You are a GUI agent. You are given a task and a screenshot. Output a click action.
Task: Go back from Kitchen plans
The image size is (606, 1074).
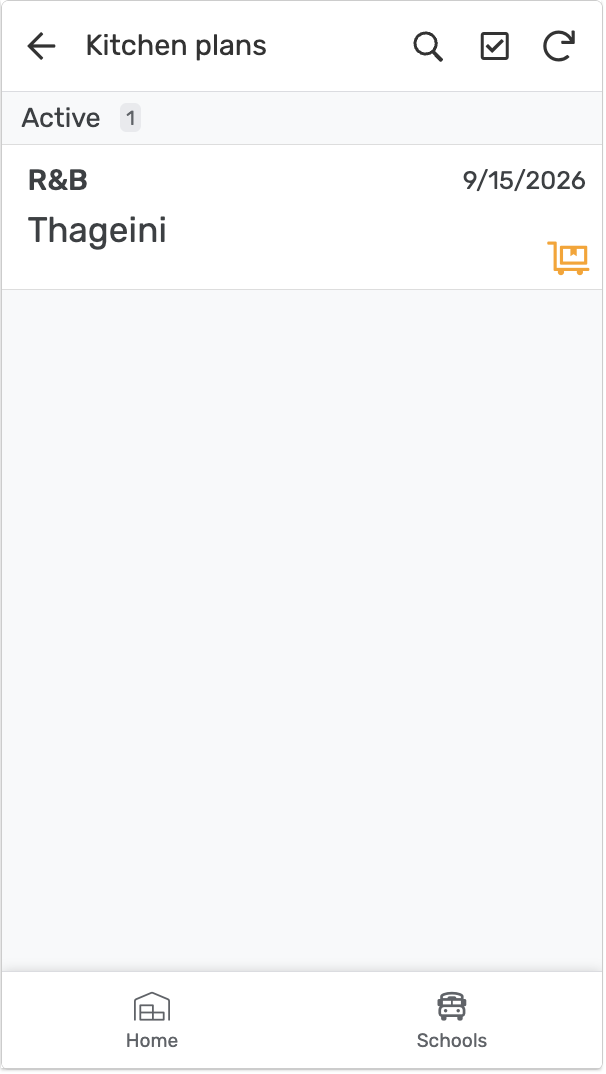[41, 47]
